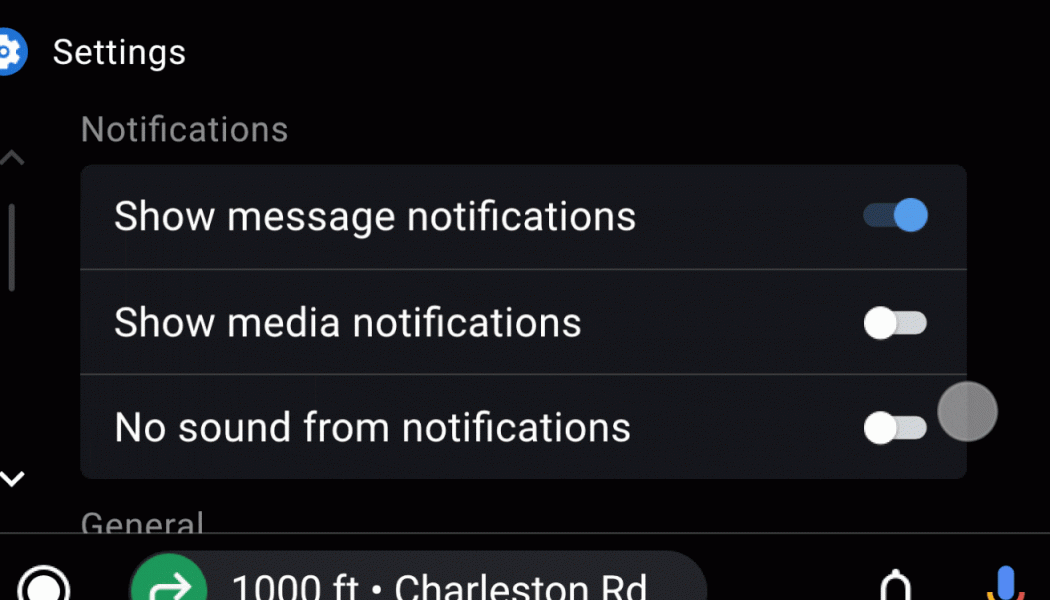Enable Show media notifications
This screenshot has width=1050, height=600.
pyautogui.click(x=895, y=323)
